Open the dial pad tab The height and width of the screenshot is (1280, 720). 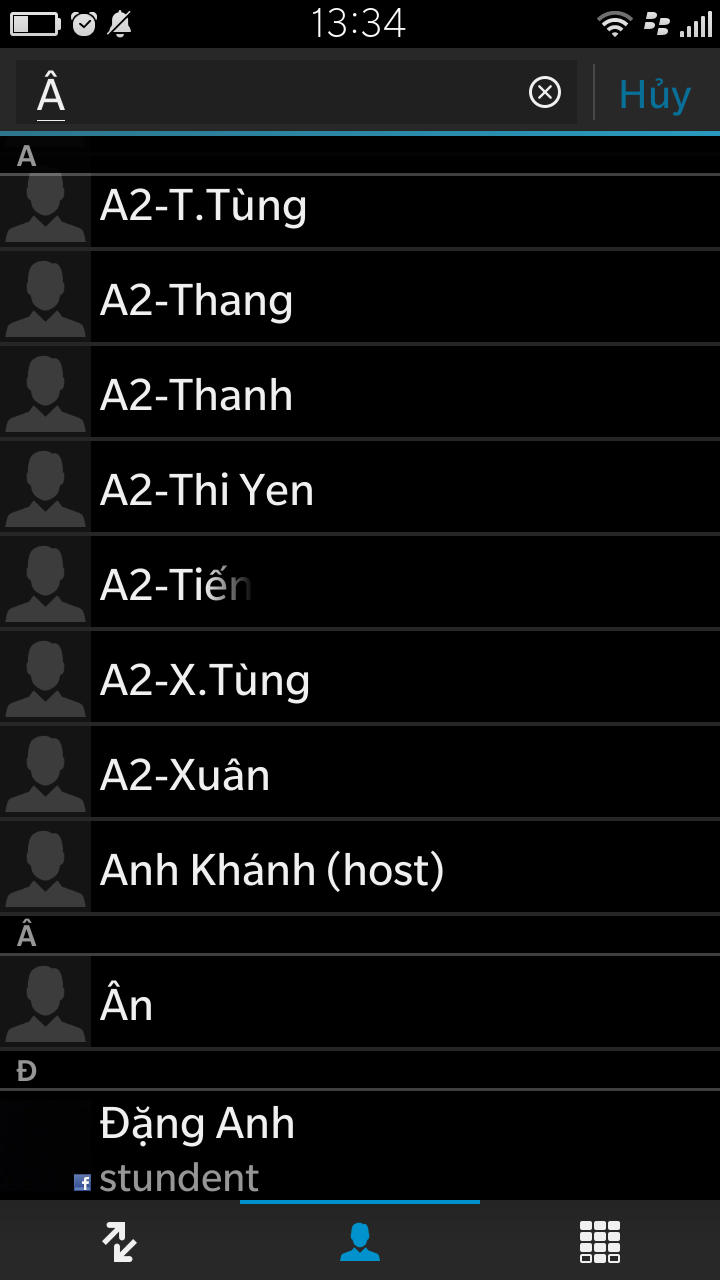(x=600, y=1241)
